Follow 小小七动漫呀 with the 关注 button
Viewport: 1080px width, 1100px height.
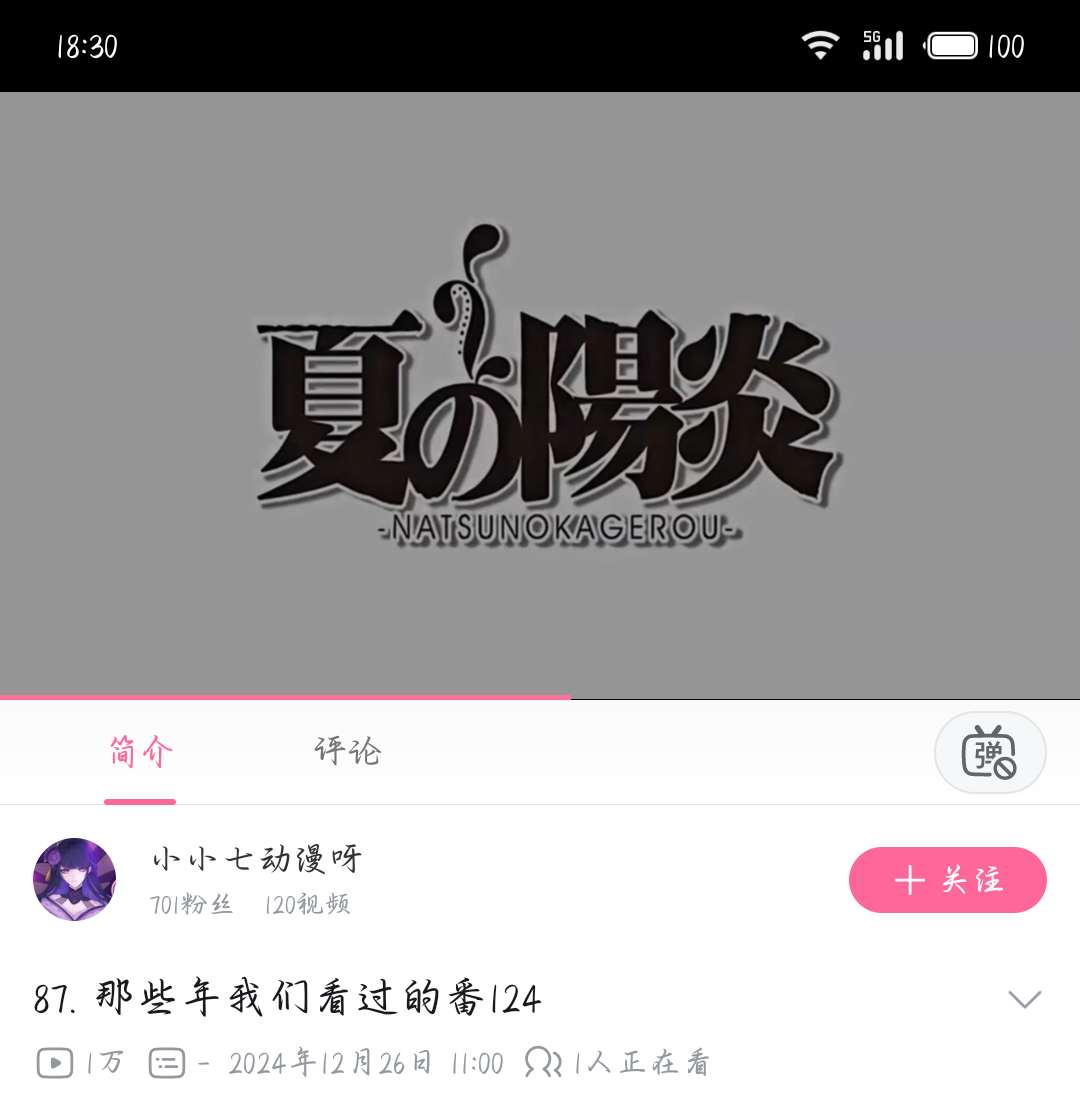point(947,880)
